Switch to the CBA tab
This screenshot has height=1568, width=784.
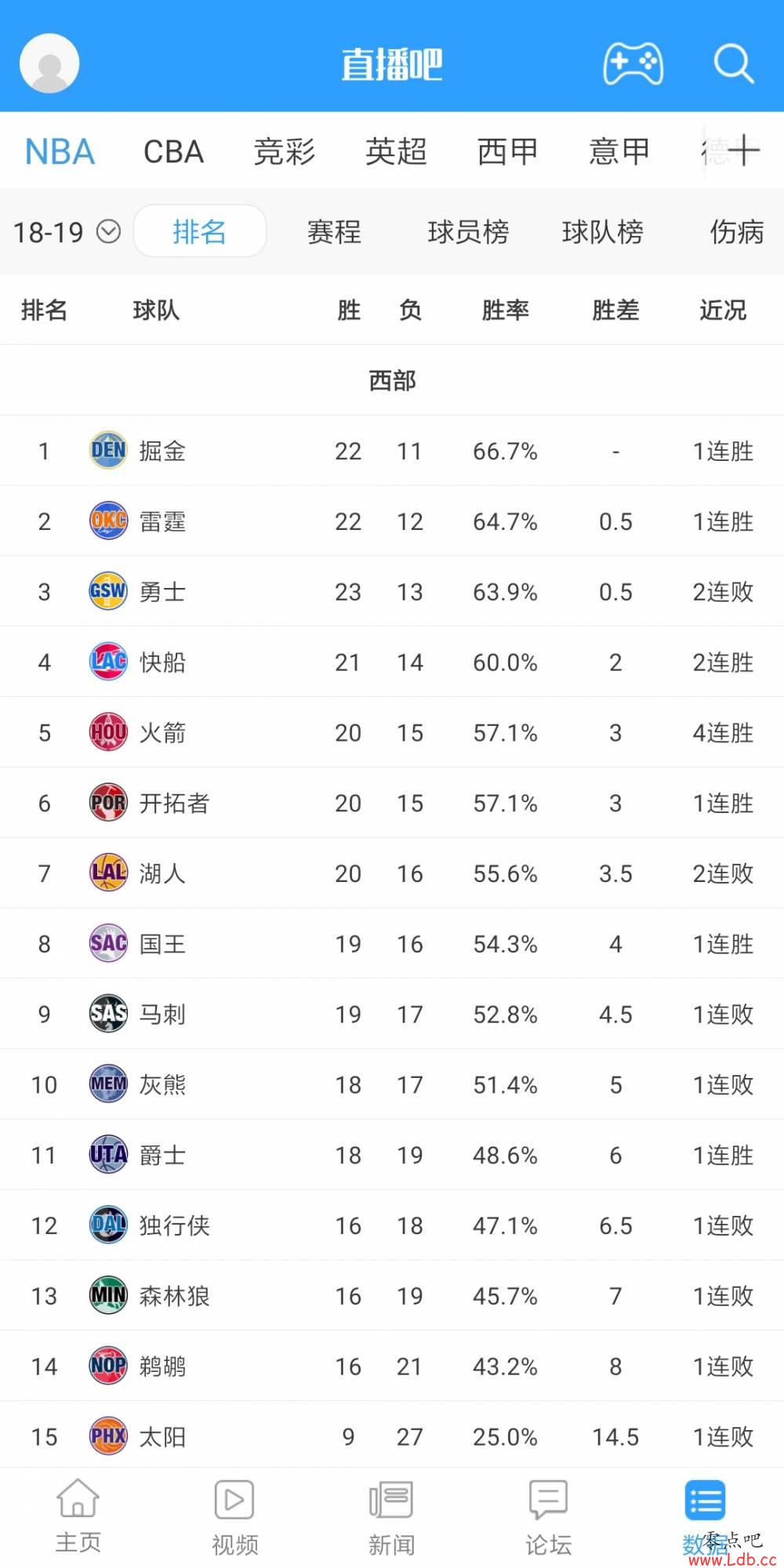click(173, 151)
